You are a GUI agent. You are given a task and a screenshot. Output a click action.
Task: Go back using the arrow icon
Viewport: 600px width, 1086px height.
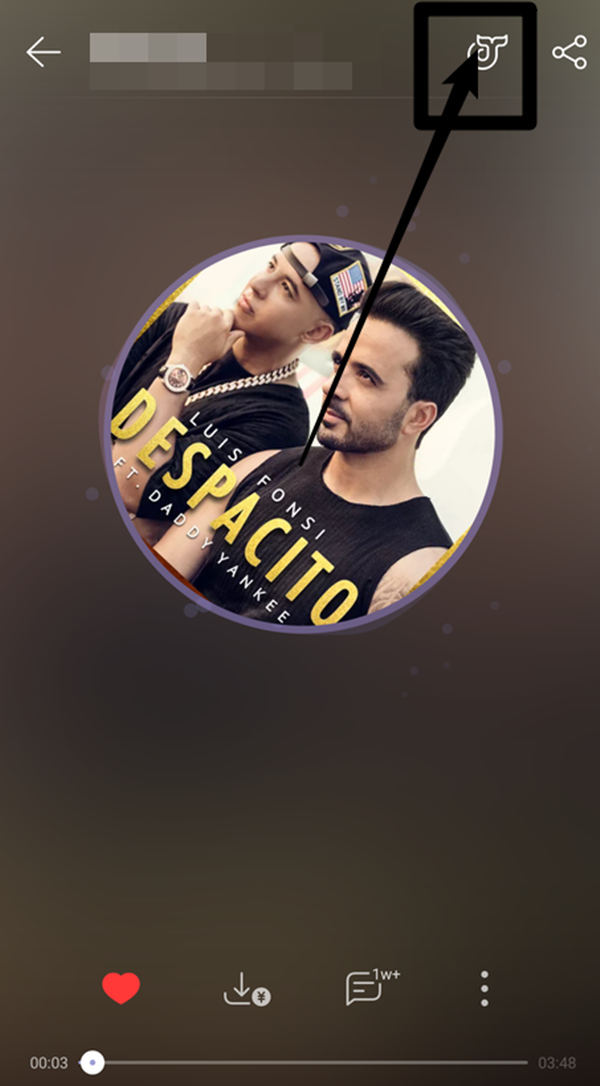(43, 52)
